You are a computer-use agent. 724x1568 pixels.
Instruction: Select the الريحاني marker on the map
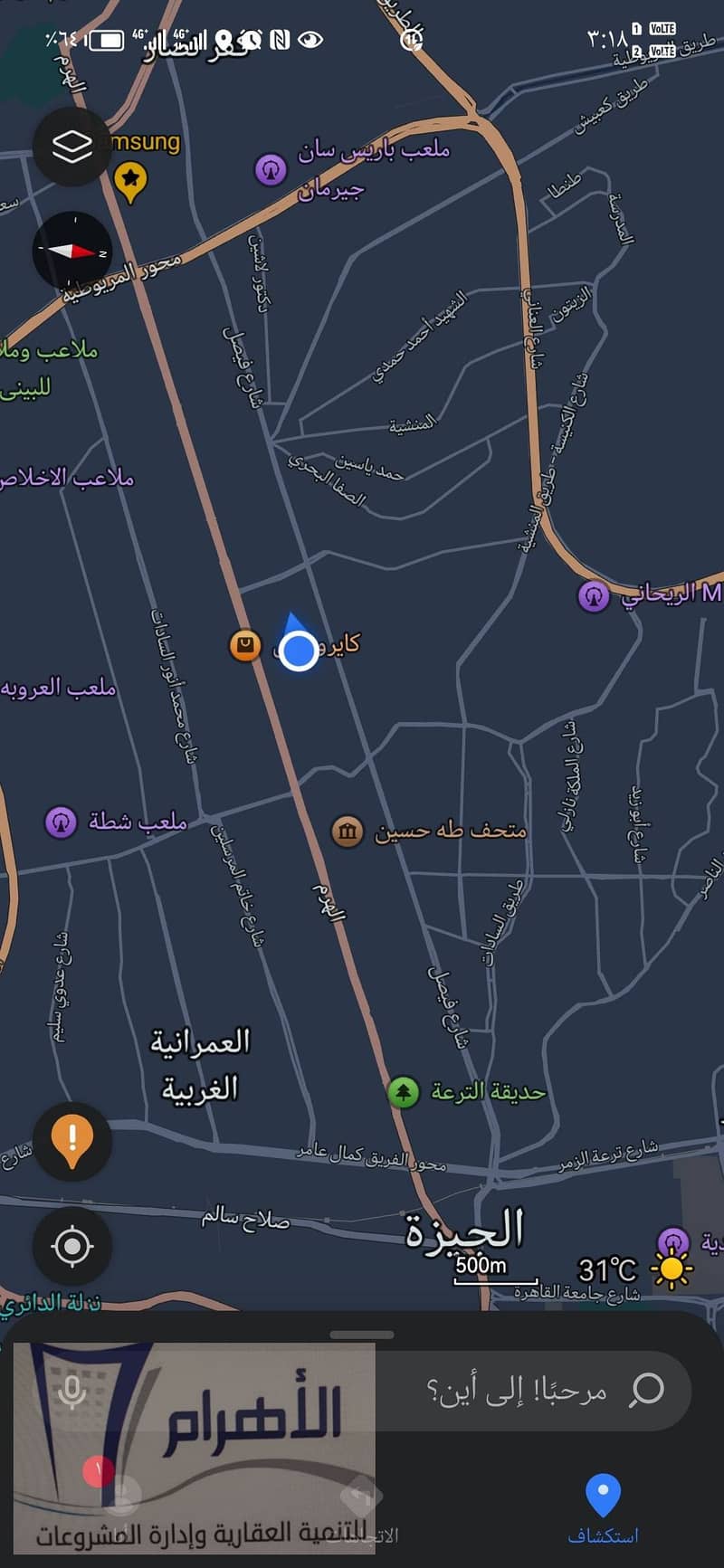pyautogui.click(x=594, y=595)
